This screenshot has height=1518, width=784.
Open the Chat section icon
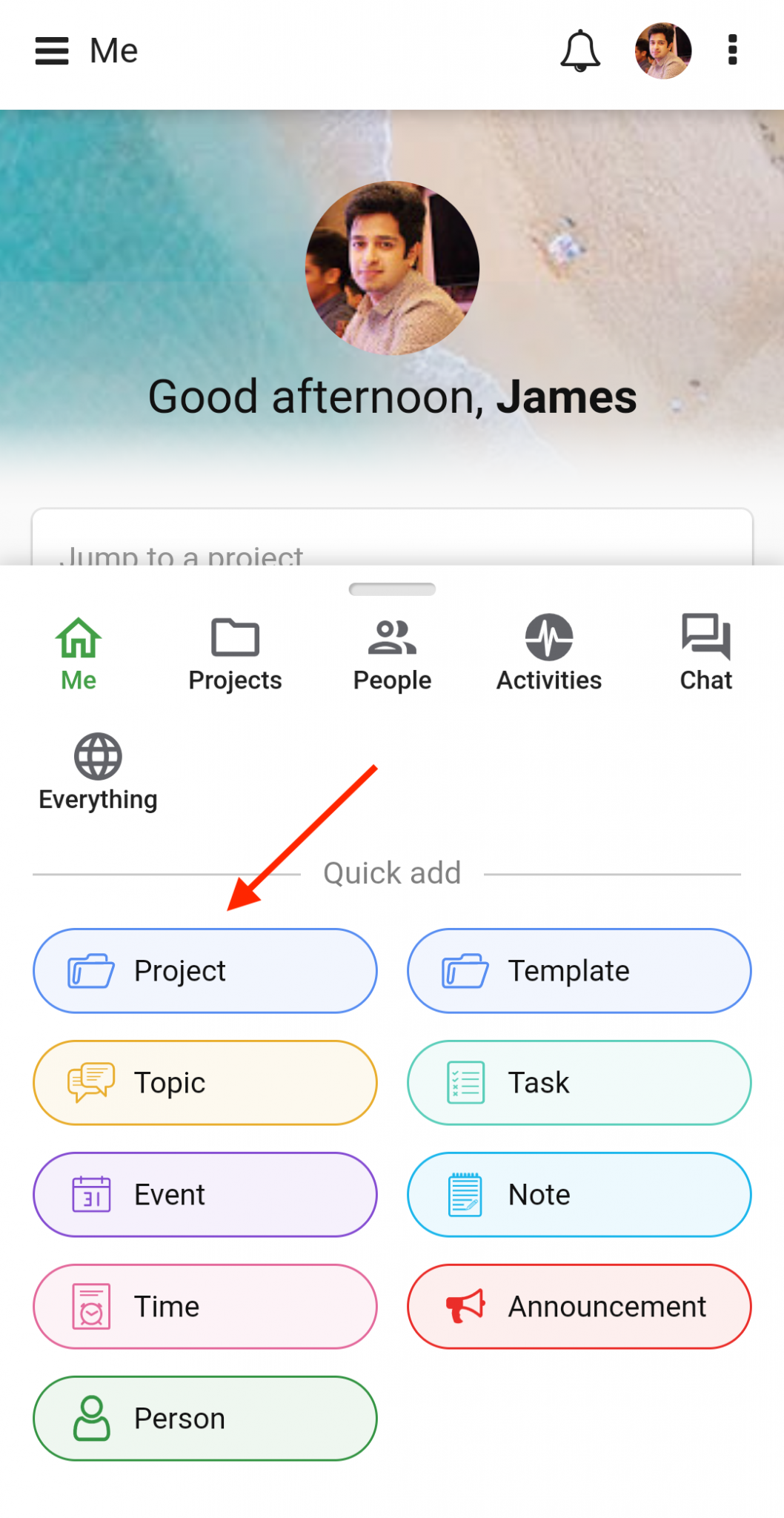(705, 637)
